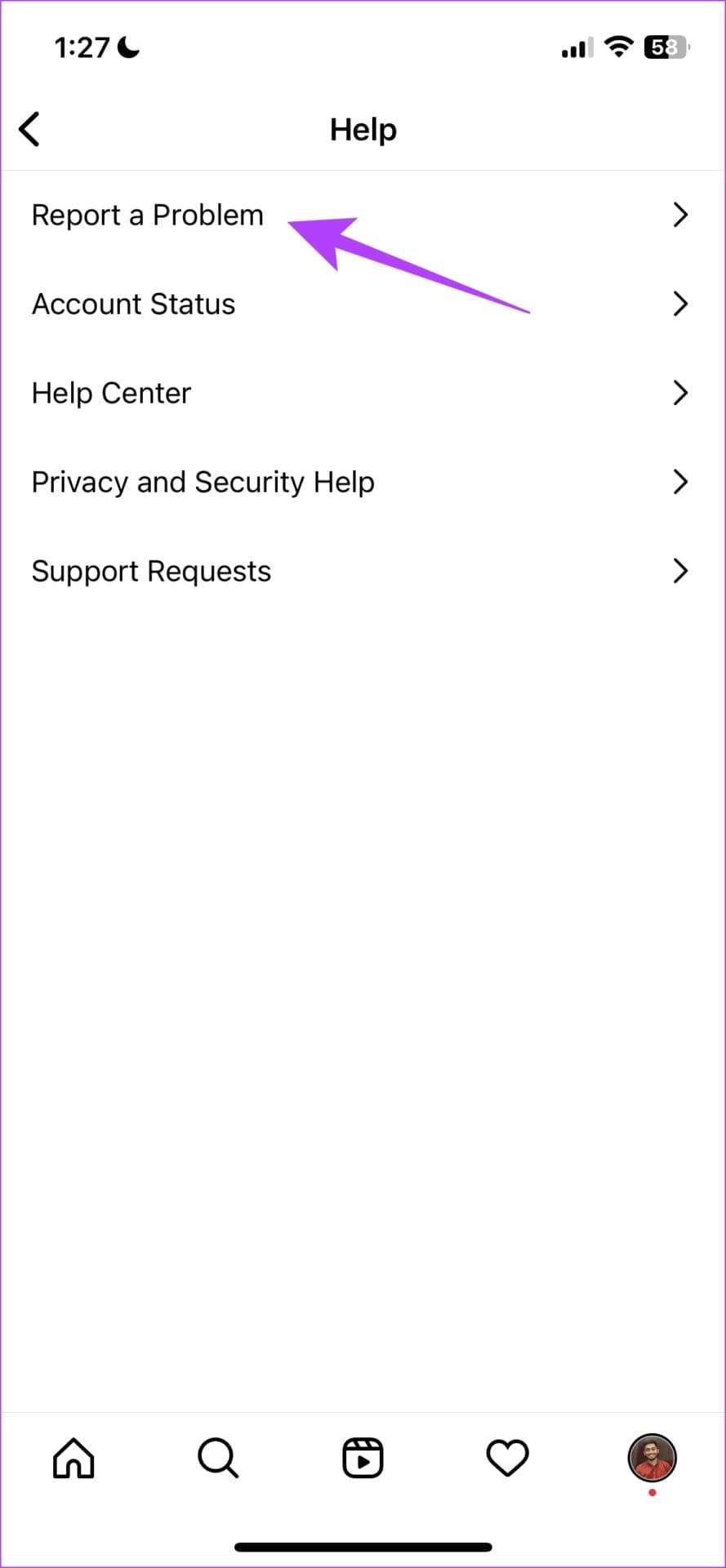The height and width of the screenshot is (1568, 726).
Task: Switch to the Search tab
Action: [x=218, y=1458]
